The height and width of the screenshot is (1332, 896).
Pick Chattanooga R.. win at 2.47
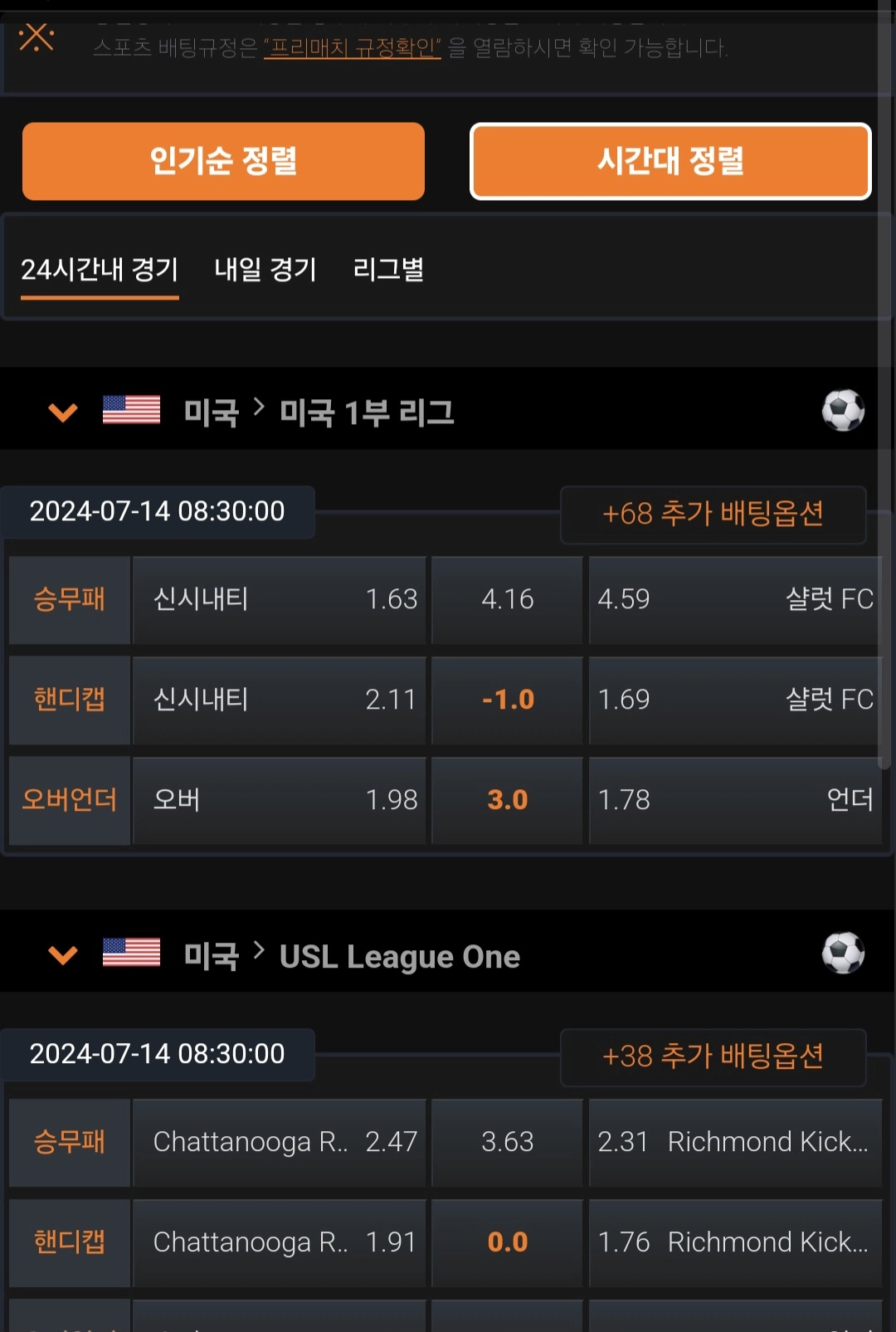coord(280,1142)
